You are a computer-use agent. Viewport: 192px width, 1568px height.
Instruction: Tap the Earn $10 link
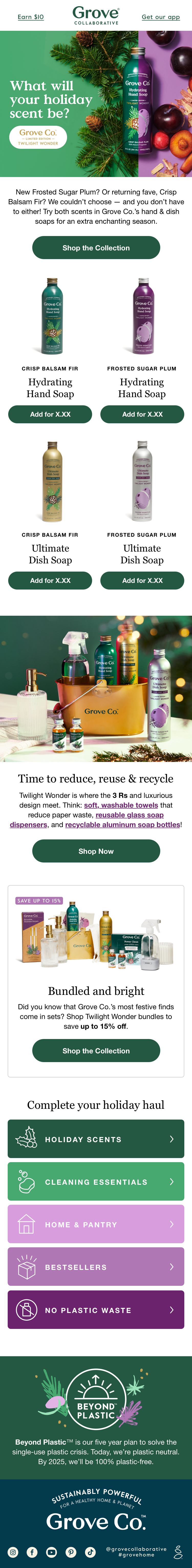pos(30,17)
